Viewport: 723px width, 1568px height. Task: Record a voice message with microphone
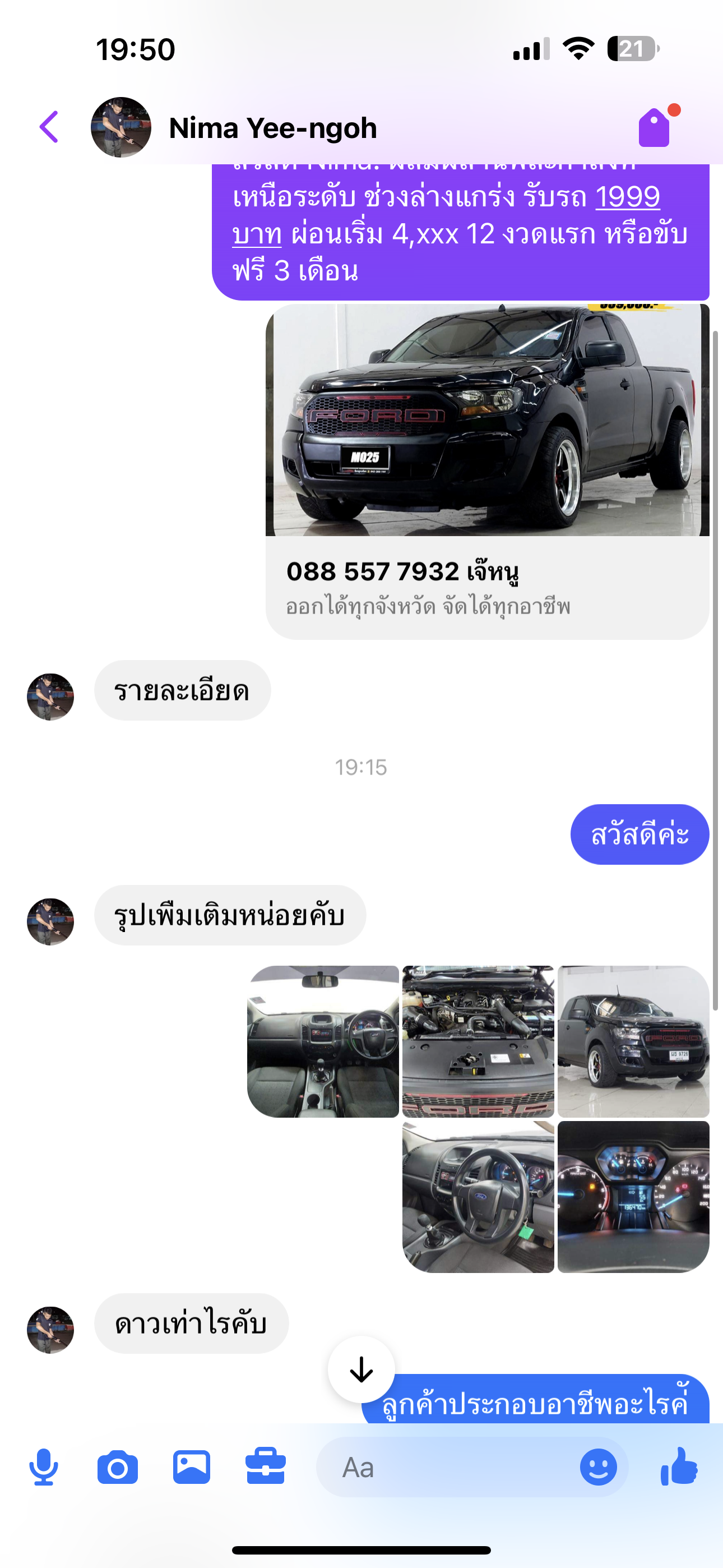[44, 1467]
